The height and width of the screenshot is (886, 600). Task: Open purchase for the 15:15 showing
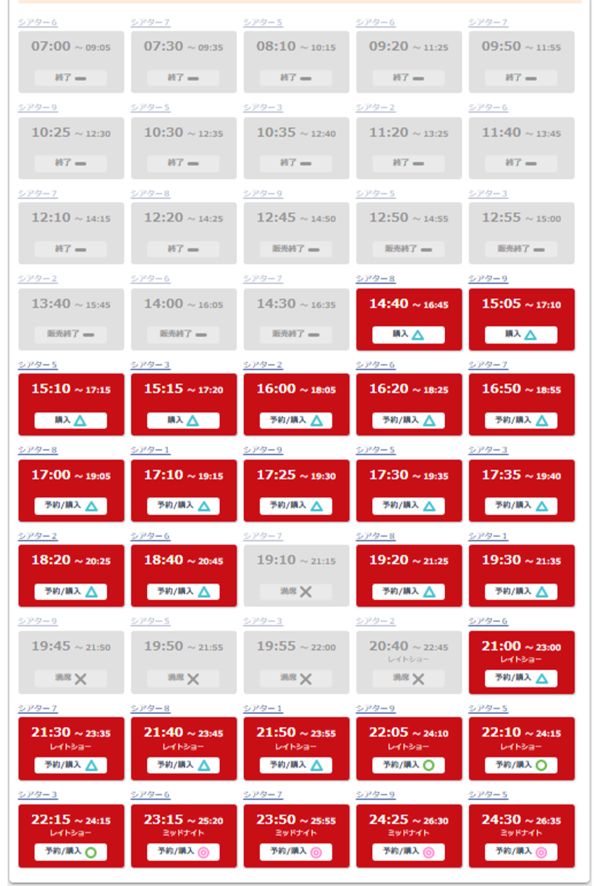coord(183,420)
